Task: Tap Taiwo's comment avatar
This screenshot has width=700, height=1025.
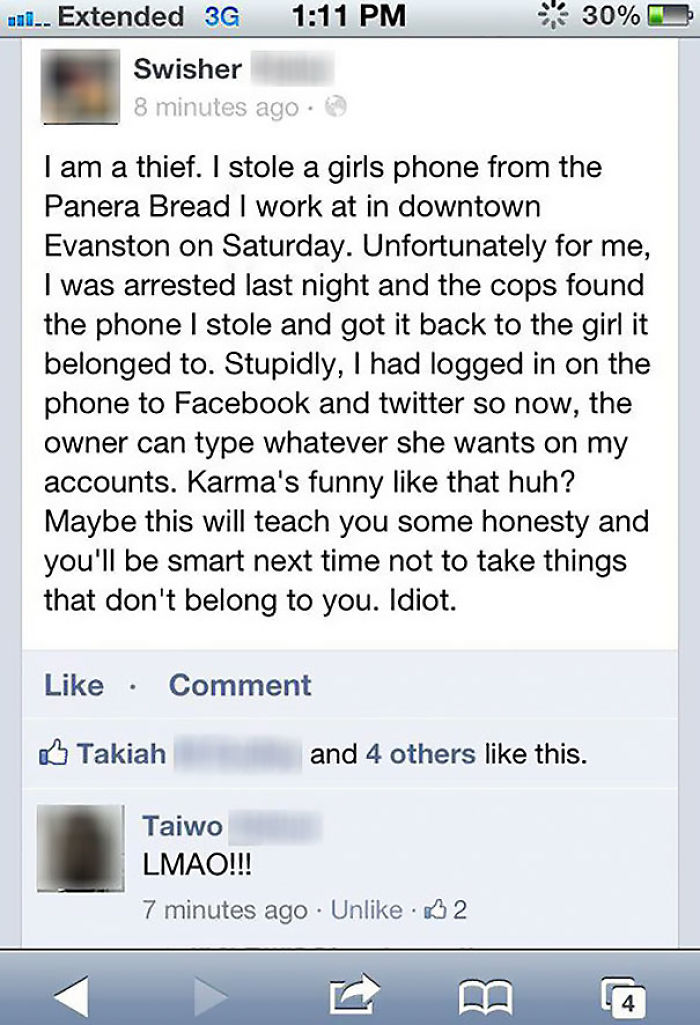Action: (x=80, y=850)
